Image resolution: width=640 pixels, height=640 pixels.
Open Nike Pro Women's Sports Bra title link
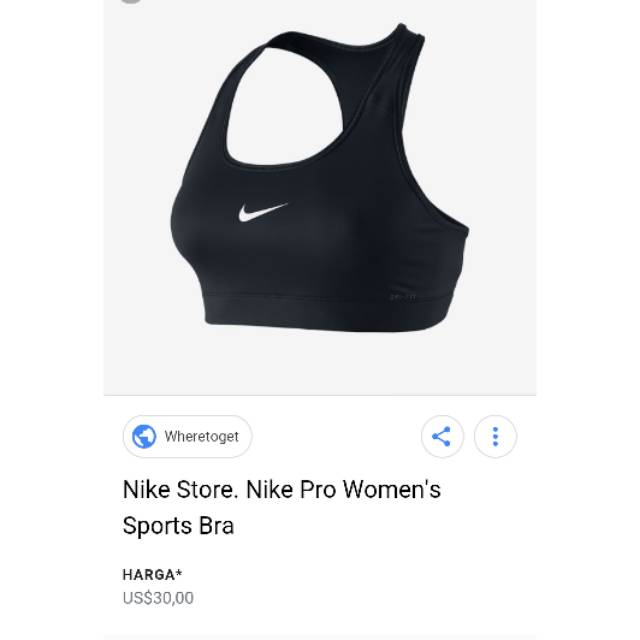point(281,507)
